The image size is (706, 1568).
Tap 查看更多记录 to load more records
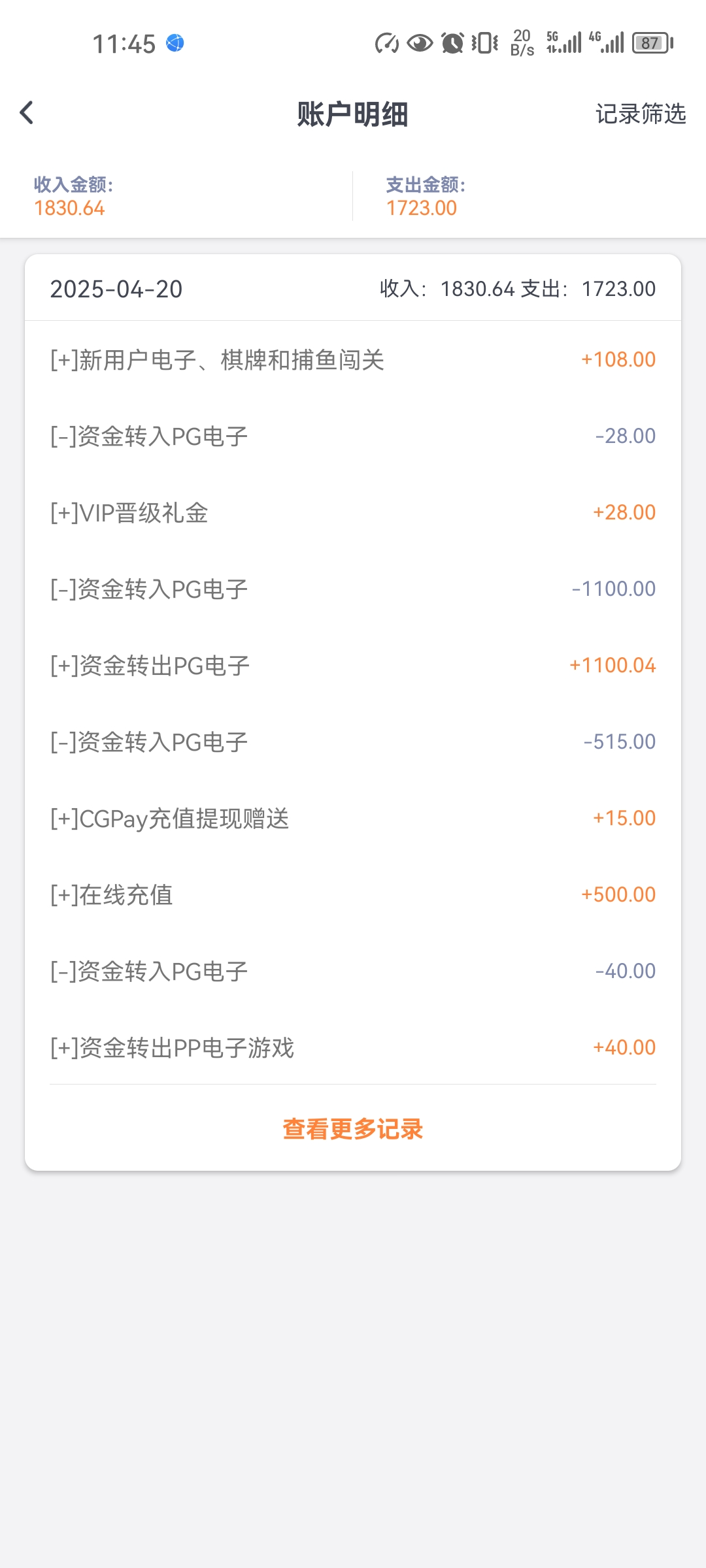click(353, 1129)
